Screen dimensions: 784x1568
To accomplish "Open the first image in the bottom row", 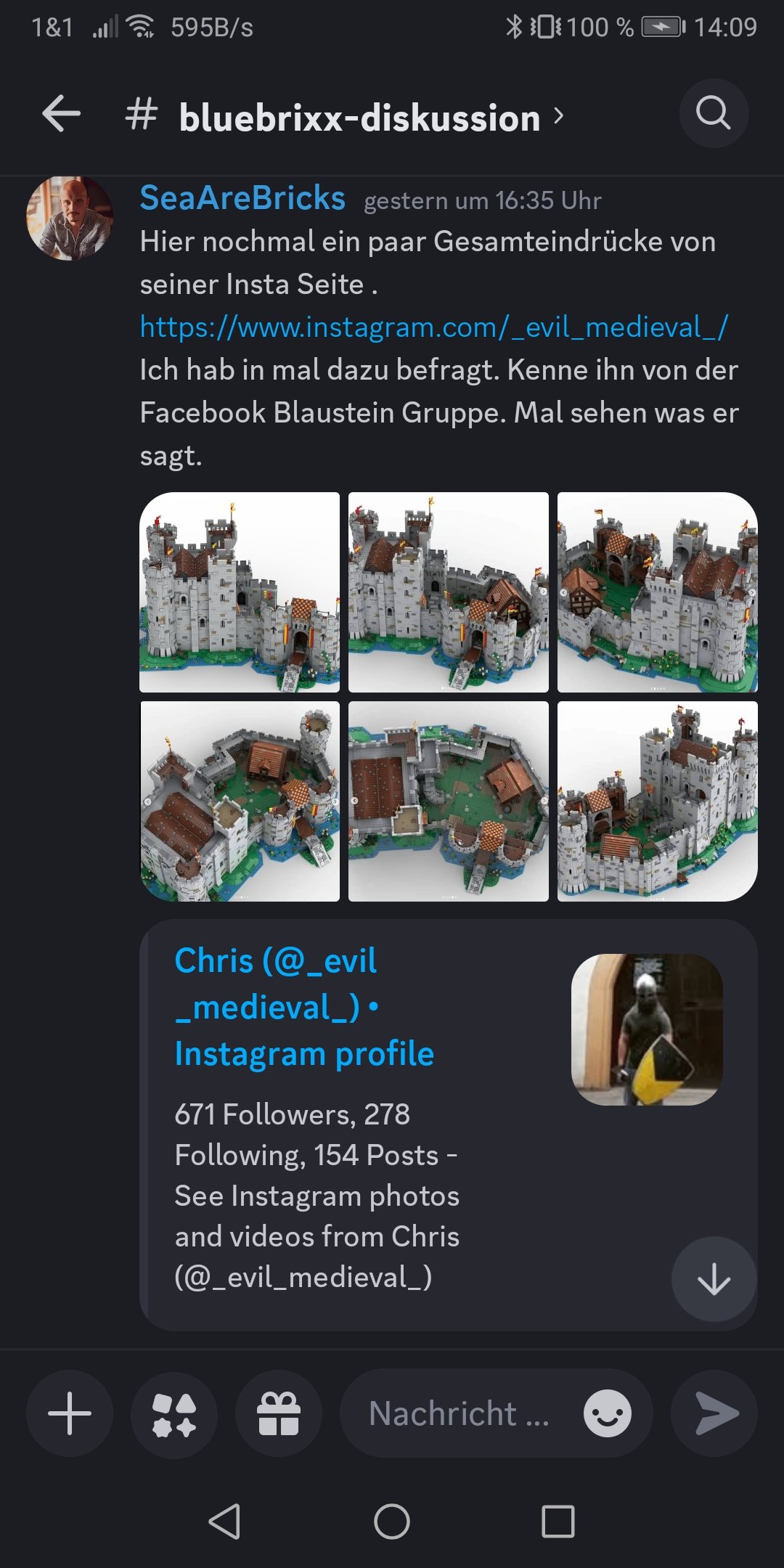I will (240, 801).
